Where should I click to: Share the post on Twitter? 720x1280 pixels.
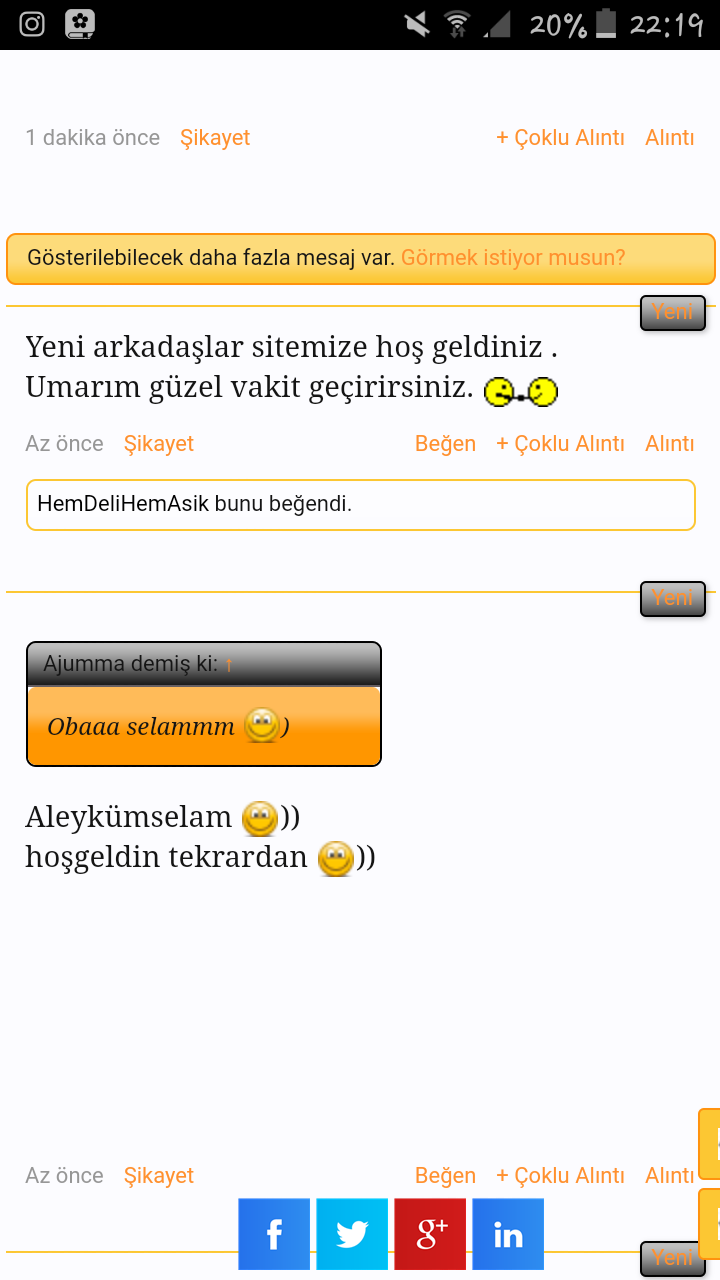click(x=352, y=1233)
